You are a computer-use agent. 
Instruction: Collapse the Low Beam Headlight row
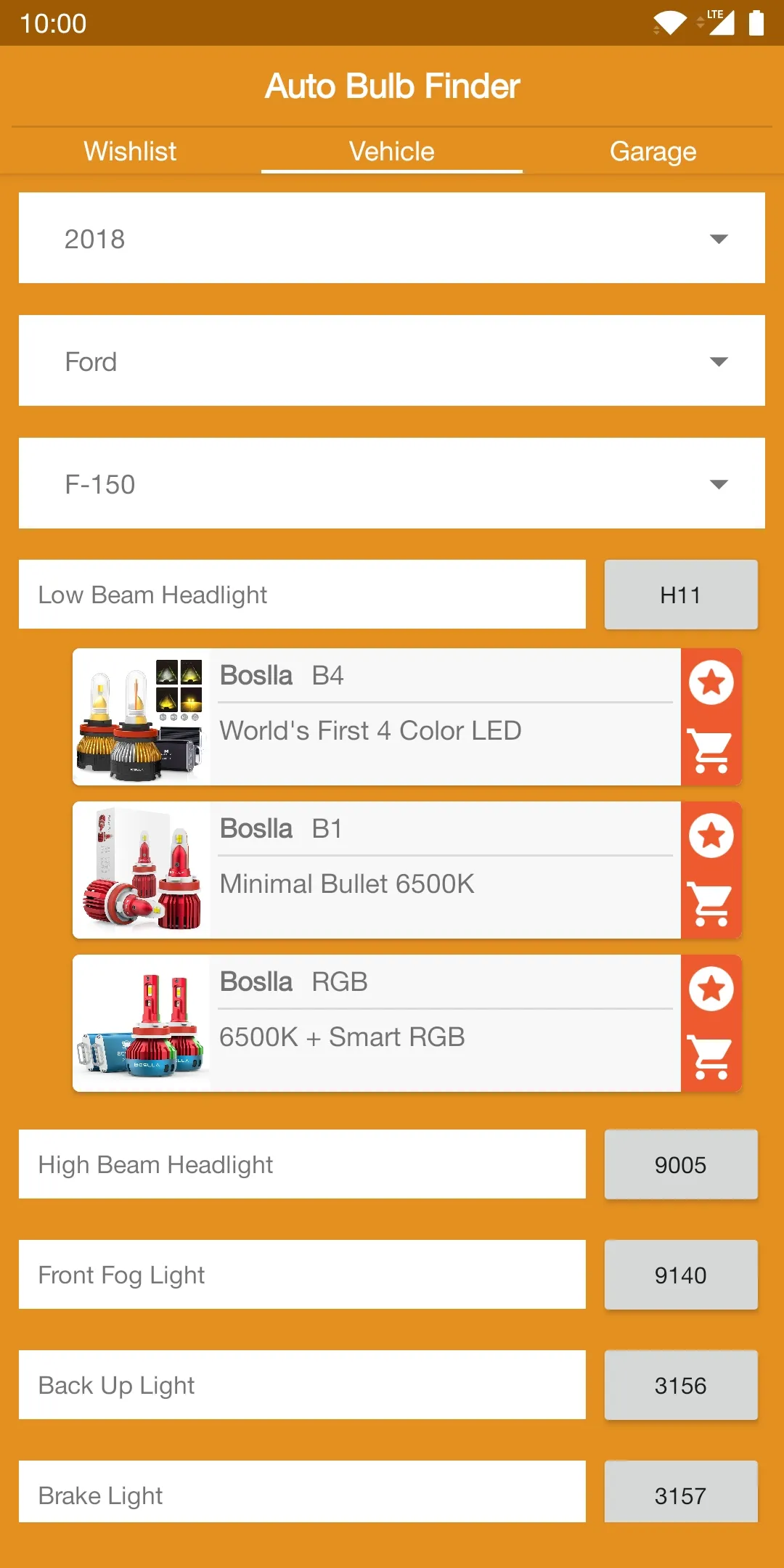302,595
